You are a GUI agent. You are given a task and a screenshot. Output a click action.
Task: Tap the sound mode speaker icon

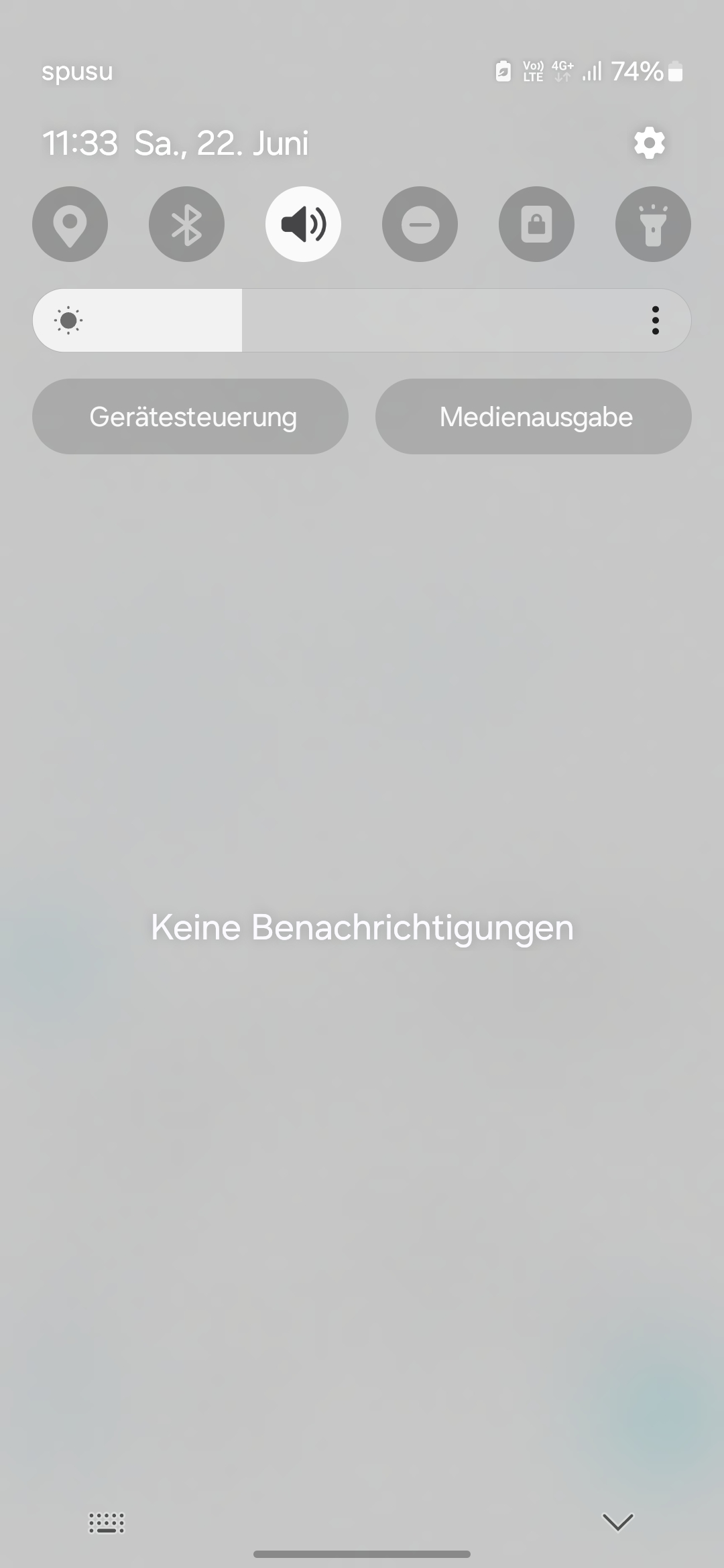click(x=303, y=224)
